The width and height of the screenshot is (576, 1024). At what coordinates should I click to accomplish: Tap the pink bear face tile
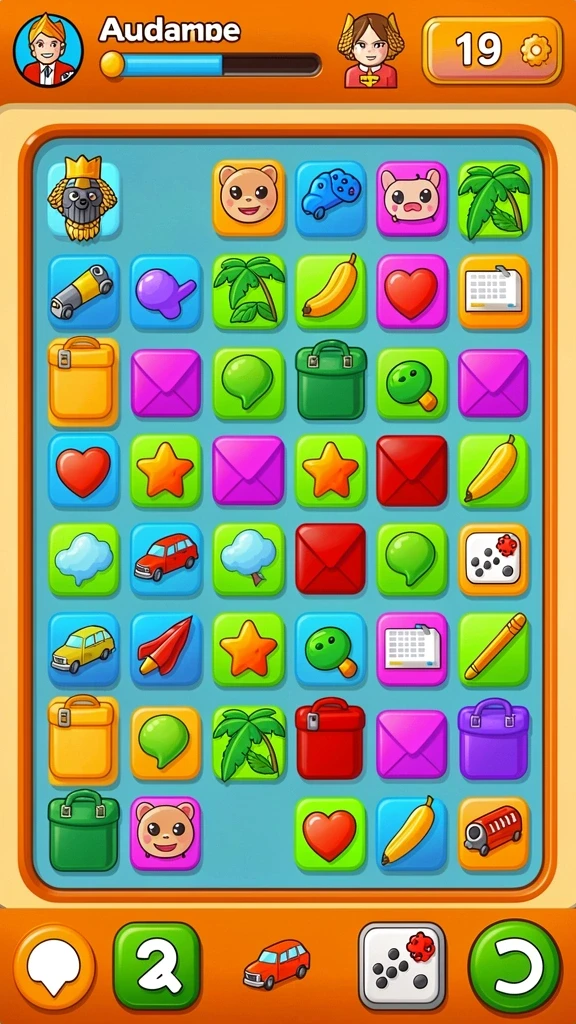point(166,834)
